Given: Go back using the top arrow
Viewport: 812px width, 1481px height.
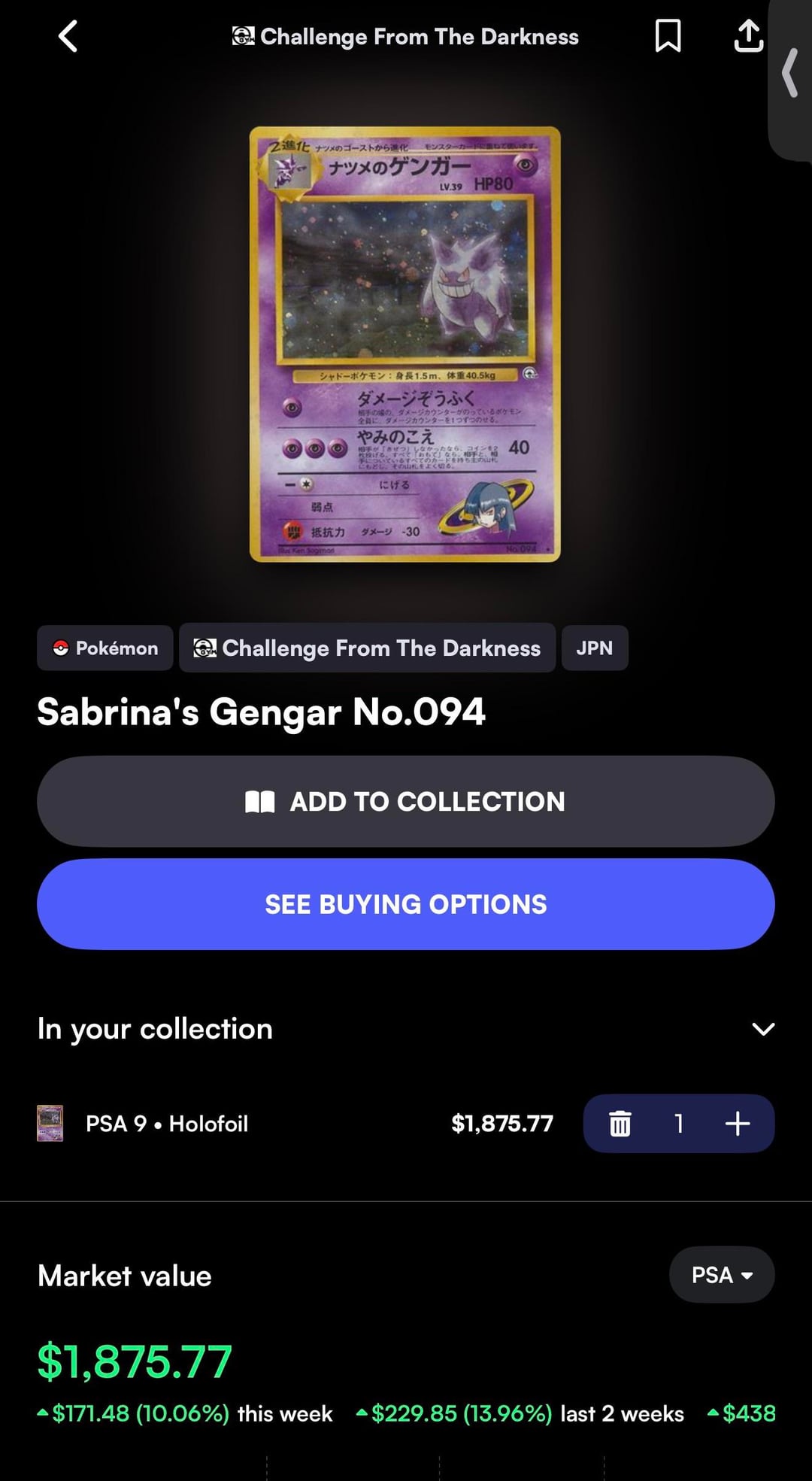Looking at the screenshot, I should coord(68,36).
